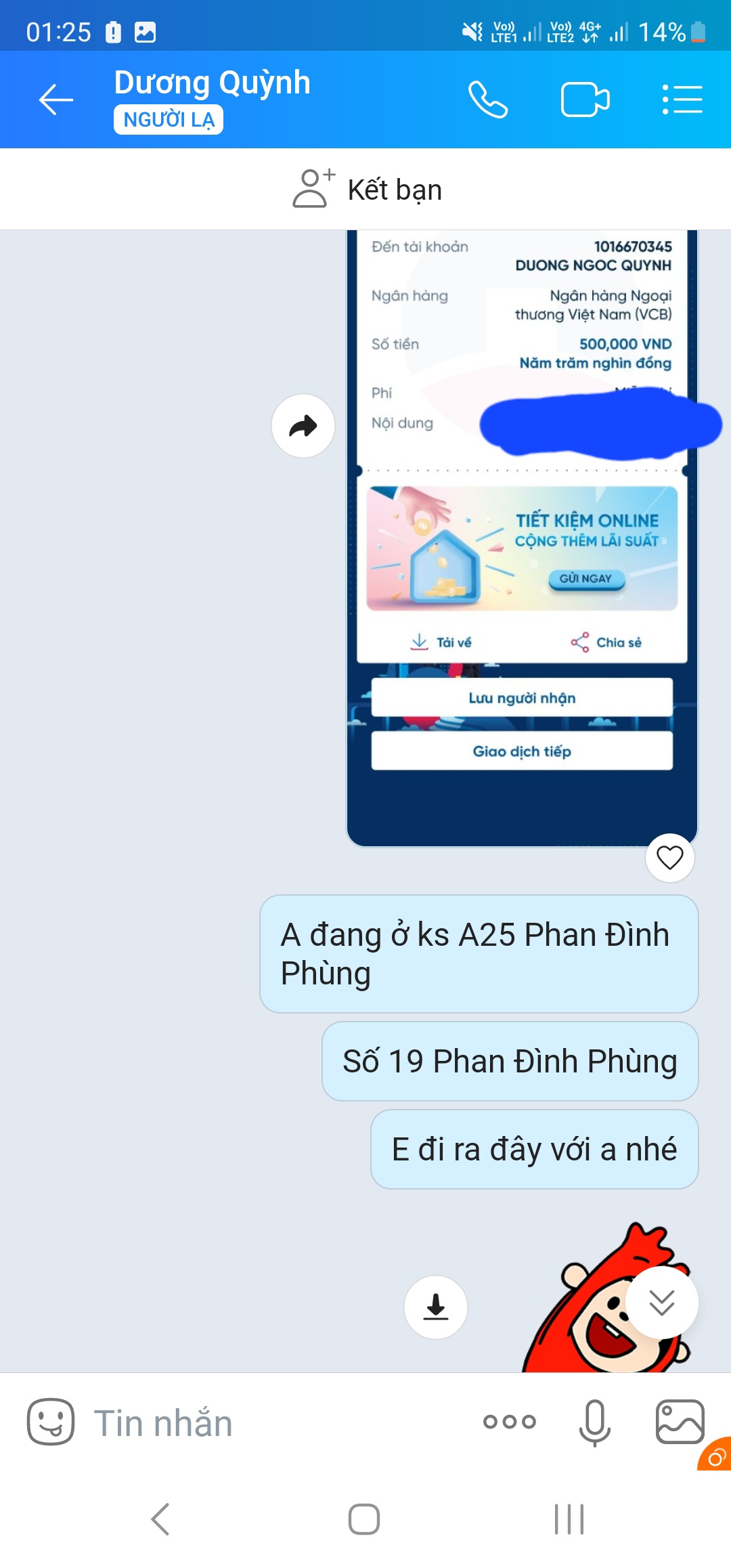Screen dimensions: 731x1568
Task: Start a voice call with Dương Quỳnh
Action: tap(487, 100)
